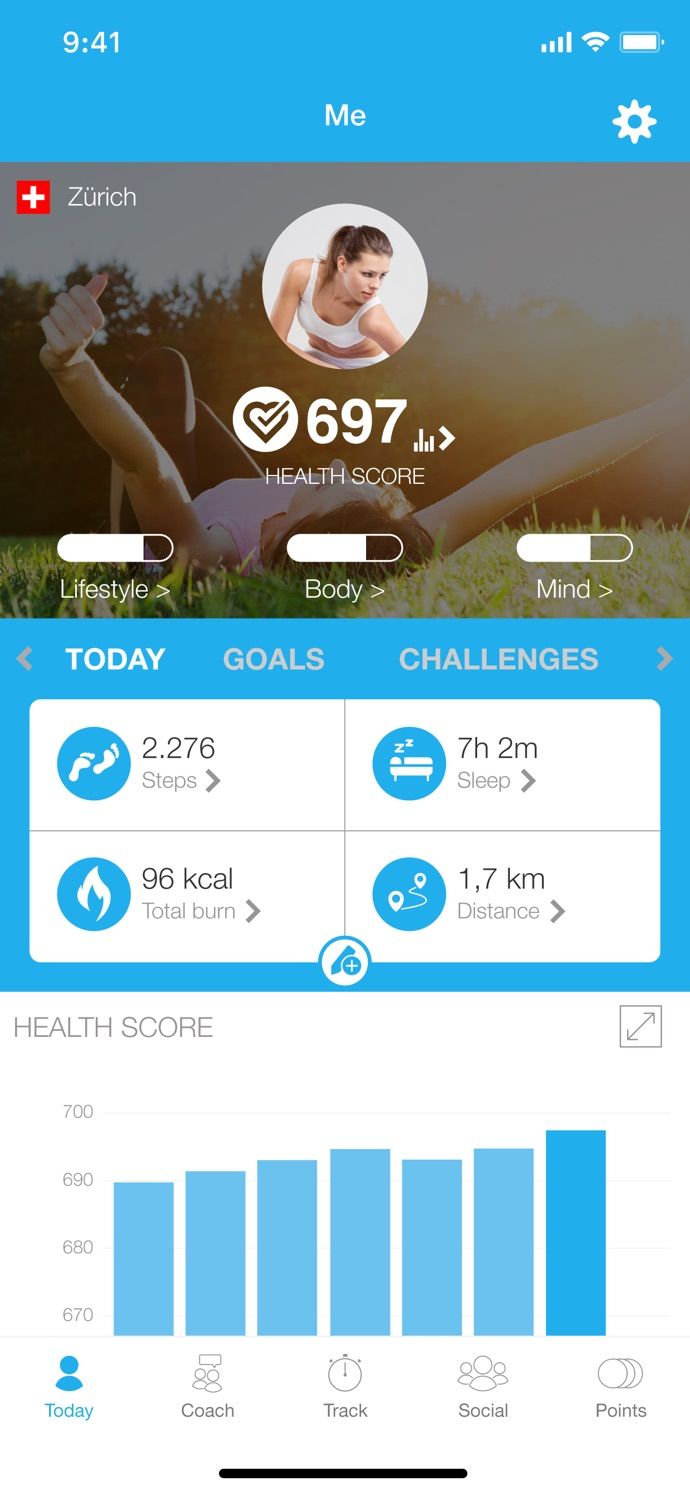
Task: View Total burn details
Action: (187, 896)
